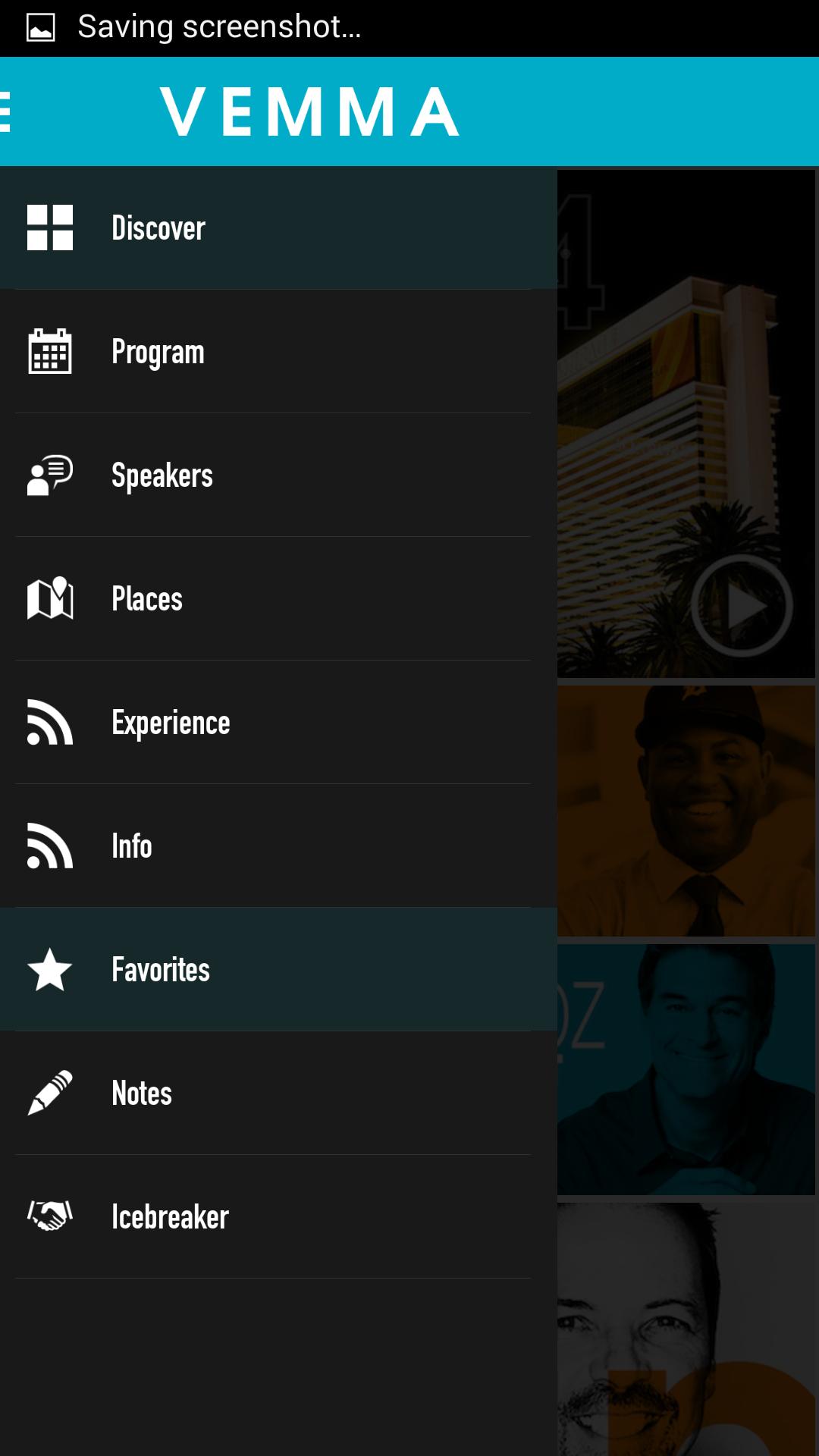819x1456 pixels.
Task: Open the tile of man in cap
Action: point(686,811)
